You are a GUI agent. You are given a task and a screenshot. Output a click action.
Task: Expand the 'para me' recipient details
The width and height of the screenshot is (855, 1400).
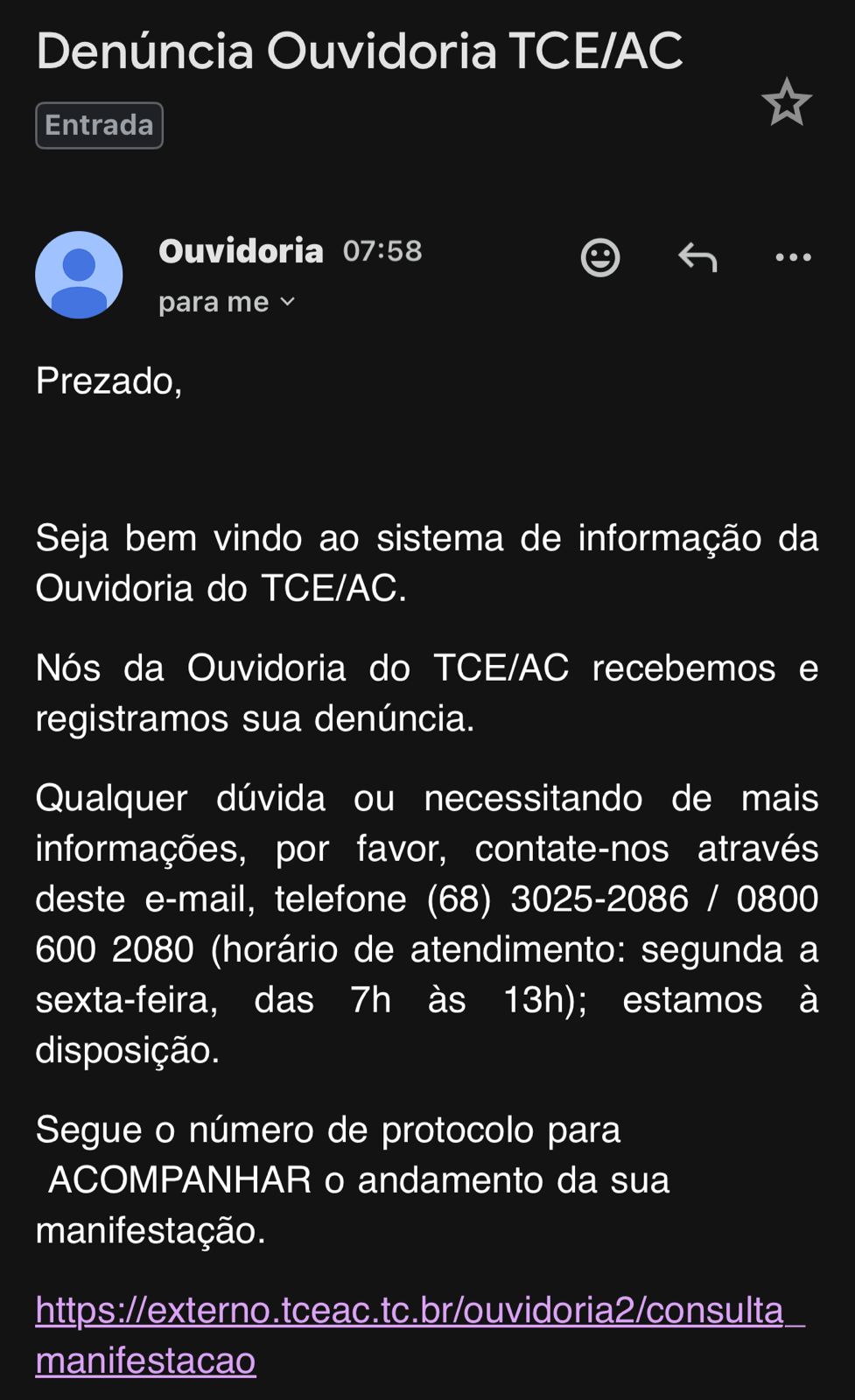(227, 302)
